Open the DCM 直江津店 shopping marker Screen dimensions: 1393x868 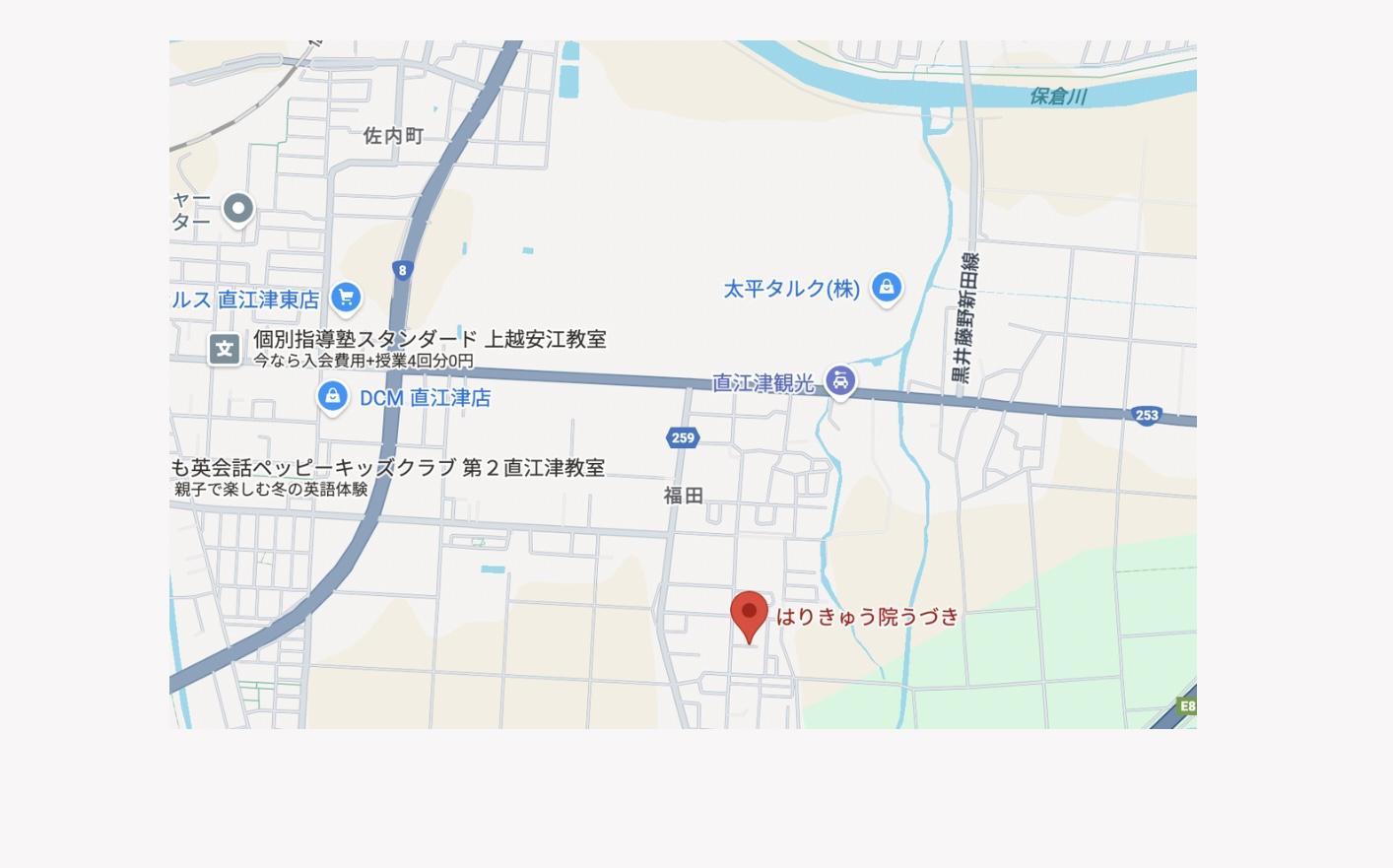(333, 397)
